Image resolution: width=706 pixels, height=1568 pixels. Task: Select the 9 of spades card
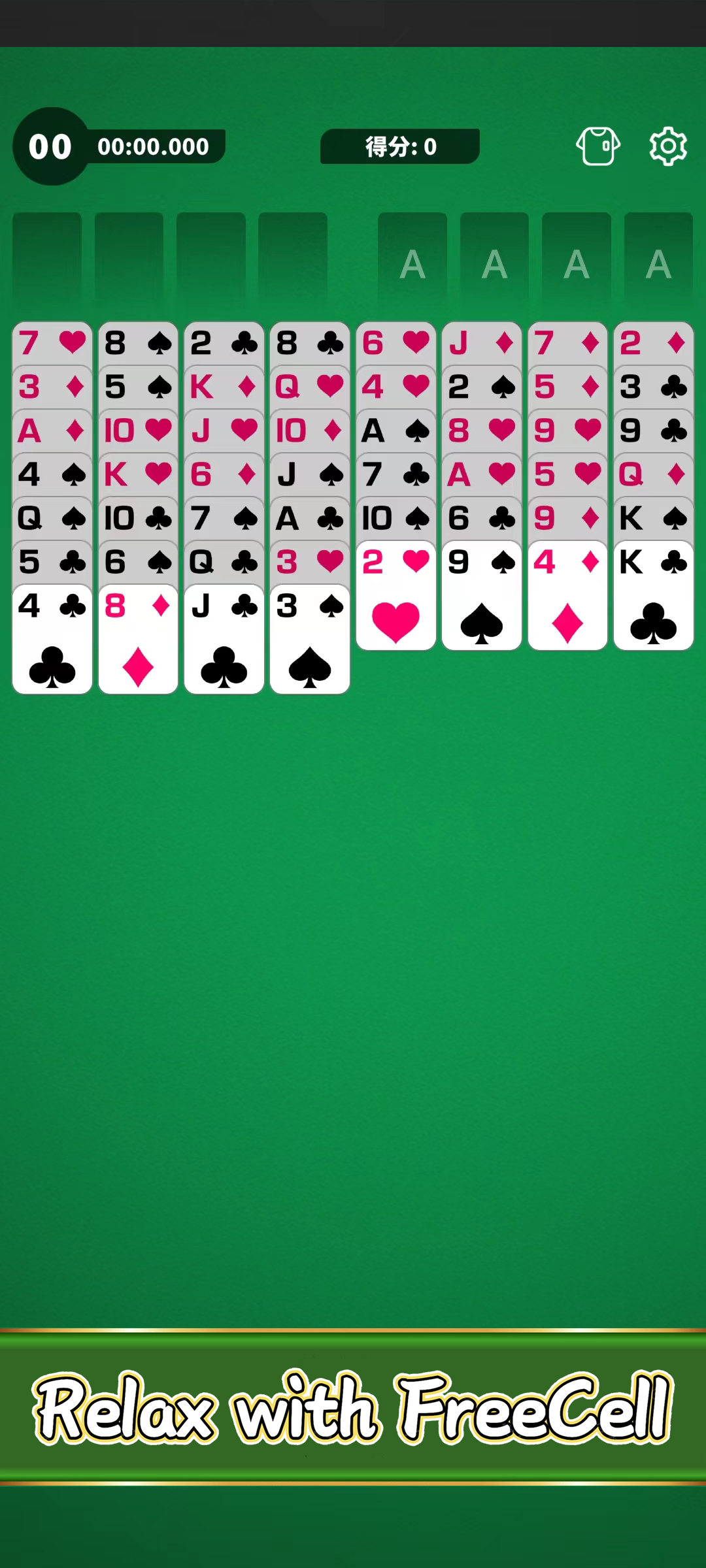[482, 595]
